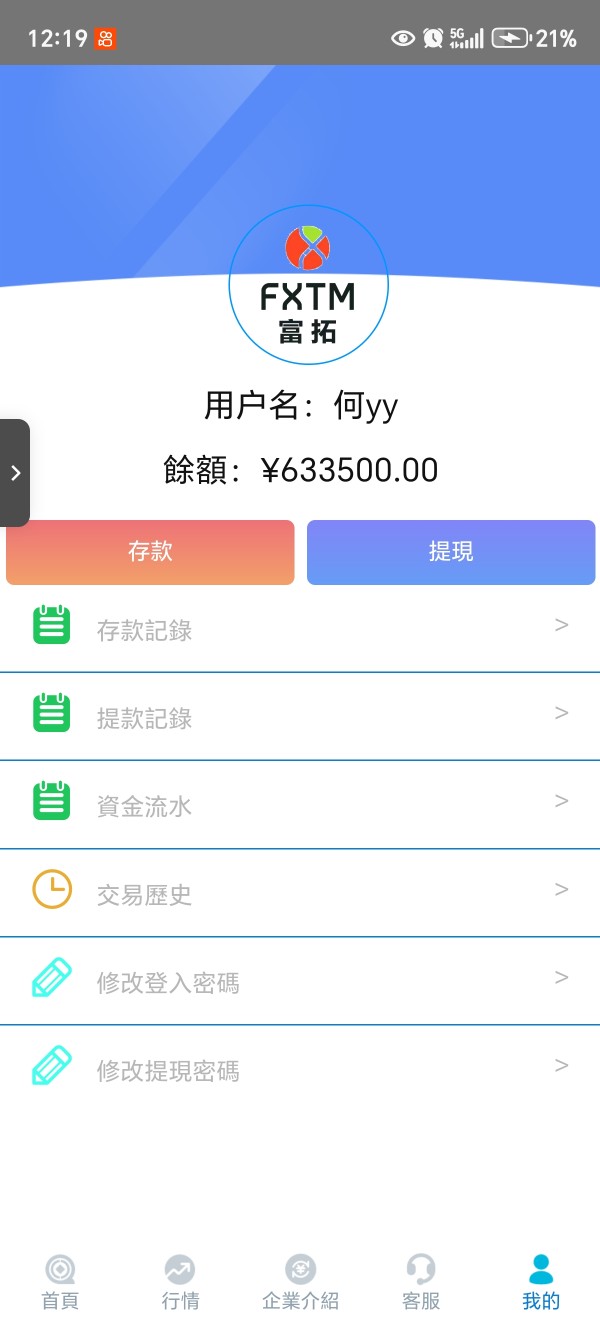Expand the side panel arrow handle

(x=15, y=473)
